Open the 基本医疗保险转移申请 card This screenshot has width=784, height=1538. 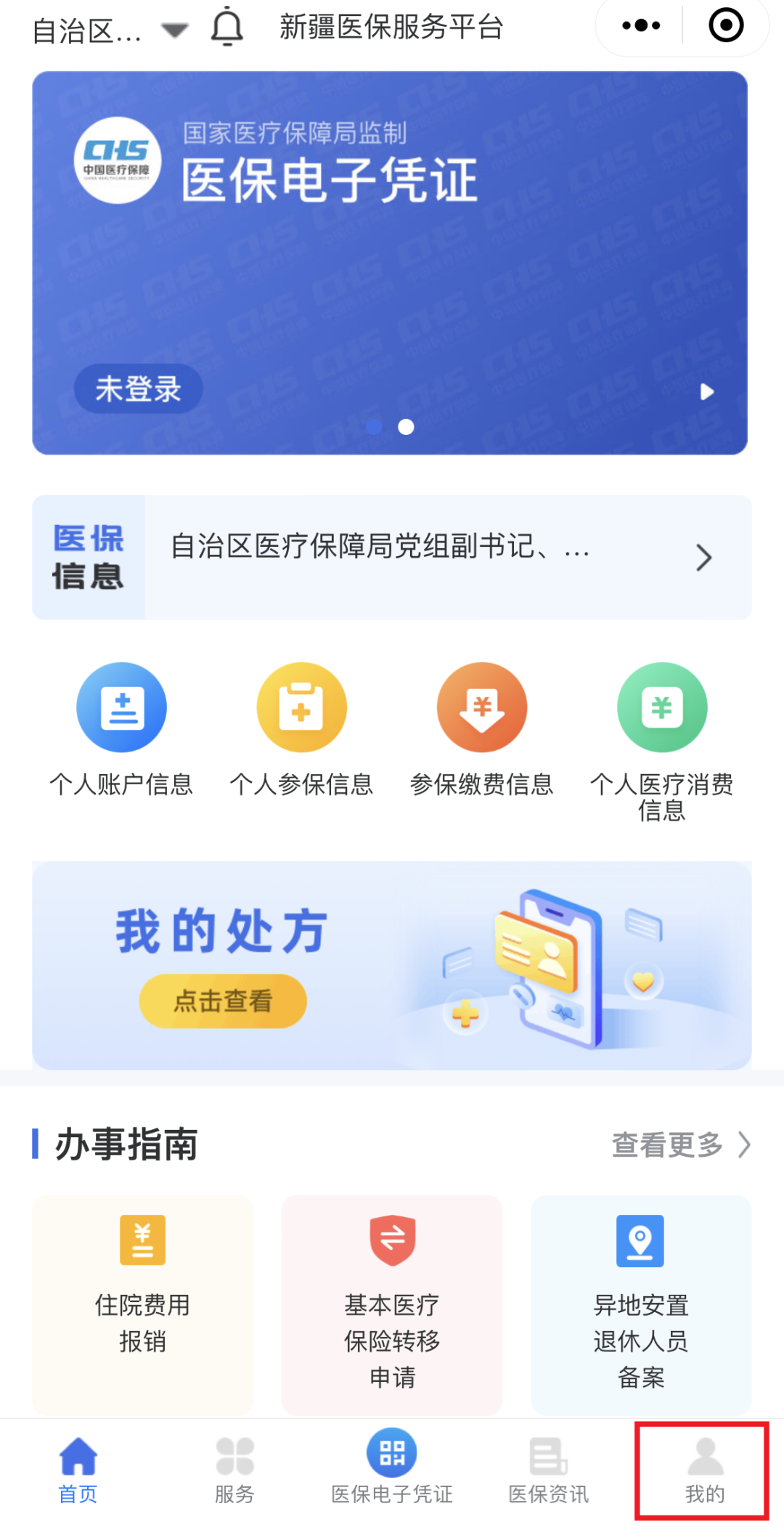tap(392, 1303)
